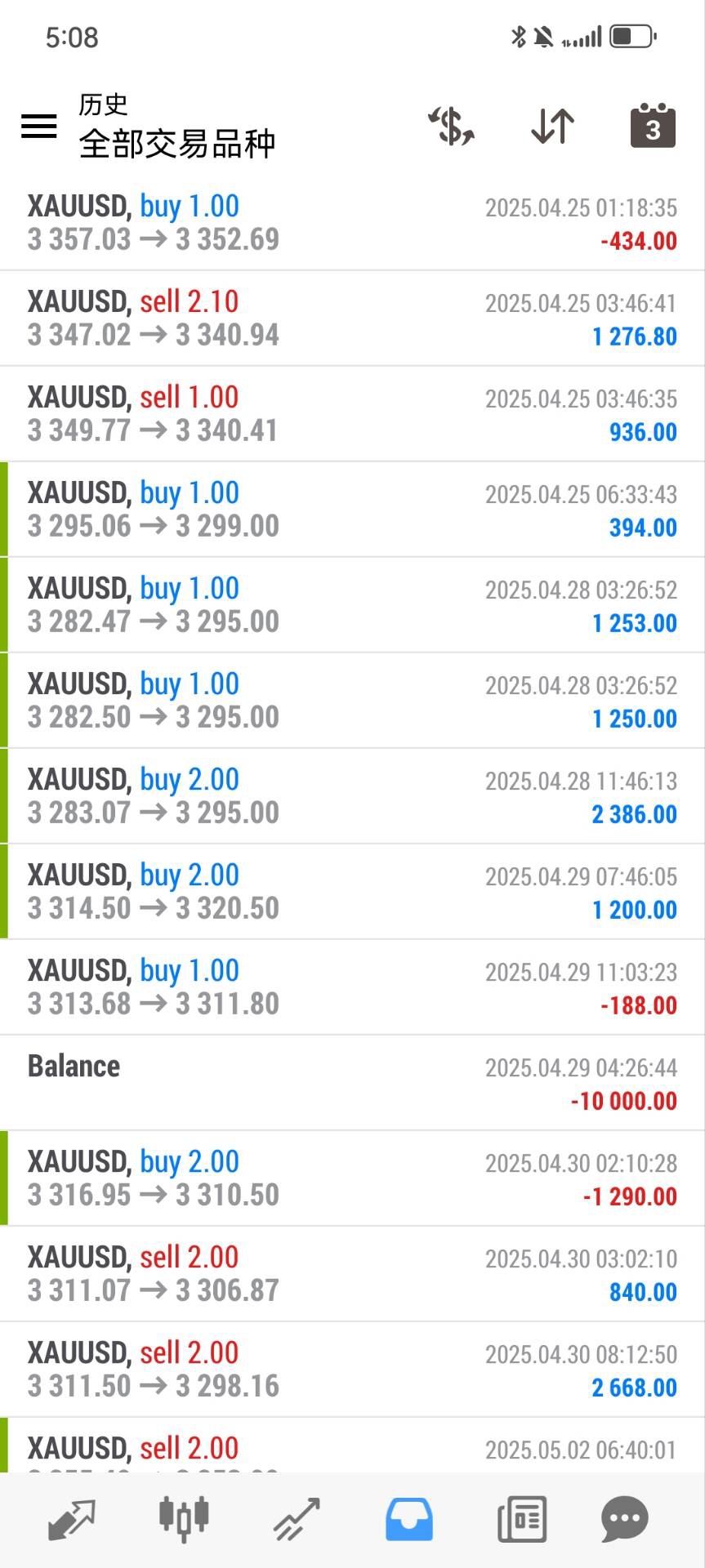705x1568 pixels.
Task: Open the buy 1.00 trade losing -434.00
Action: point(352,223)
